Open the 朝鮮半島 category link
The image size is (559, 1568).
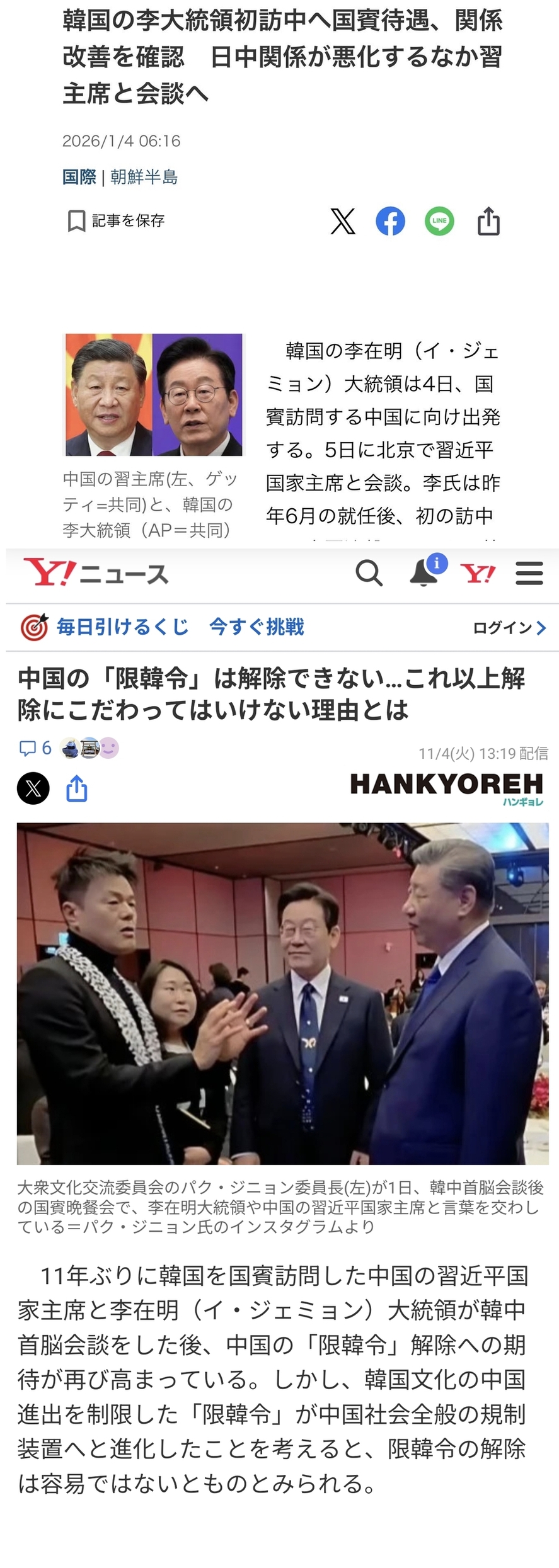[x=144, y=177]
